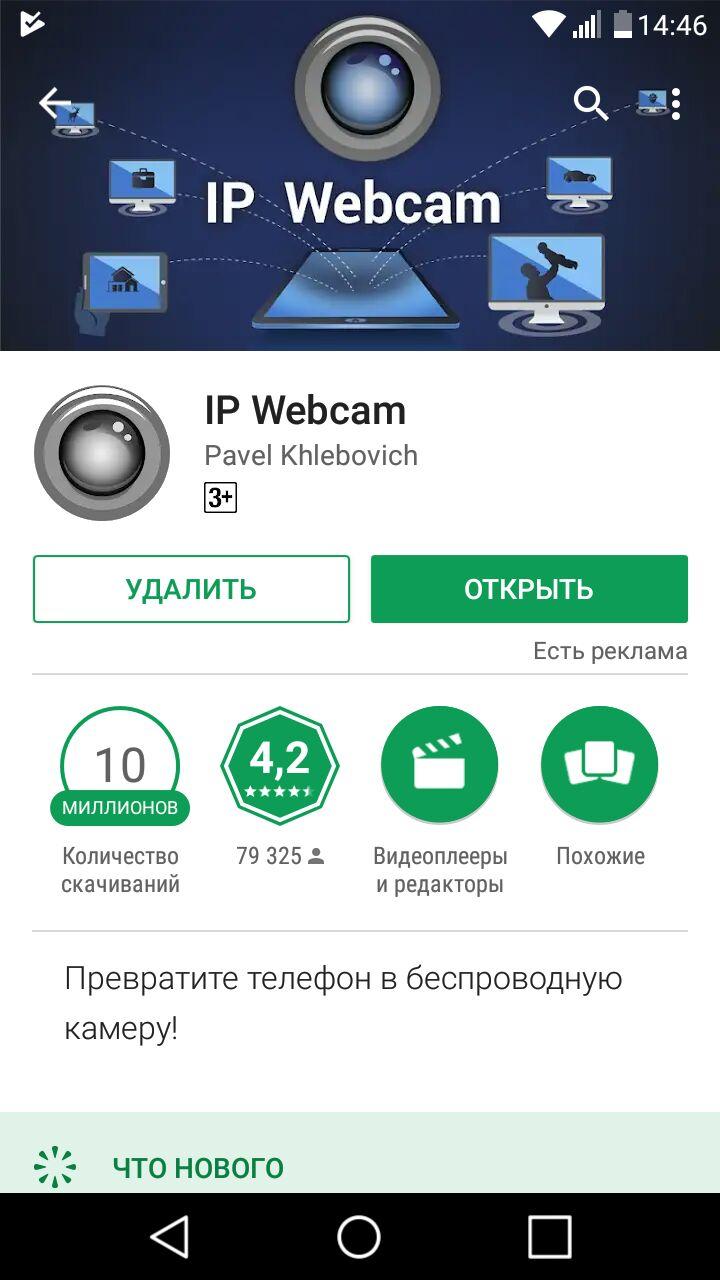Open the app description text

tap(343, 1003)
